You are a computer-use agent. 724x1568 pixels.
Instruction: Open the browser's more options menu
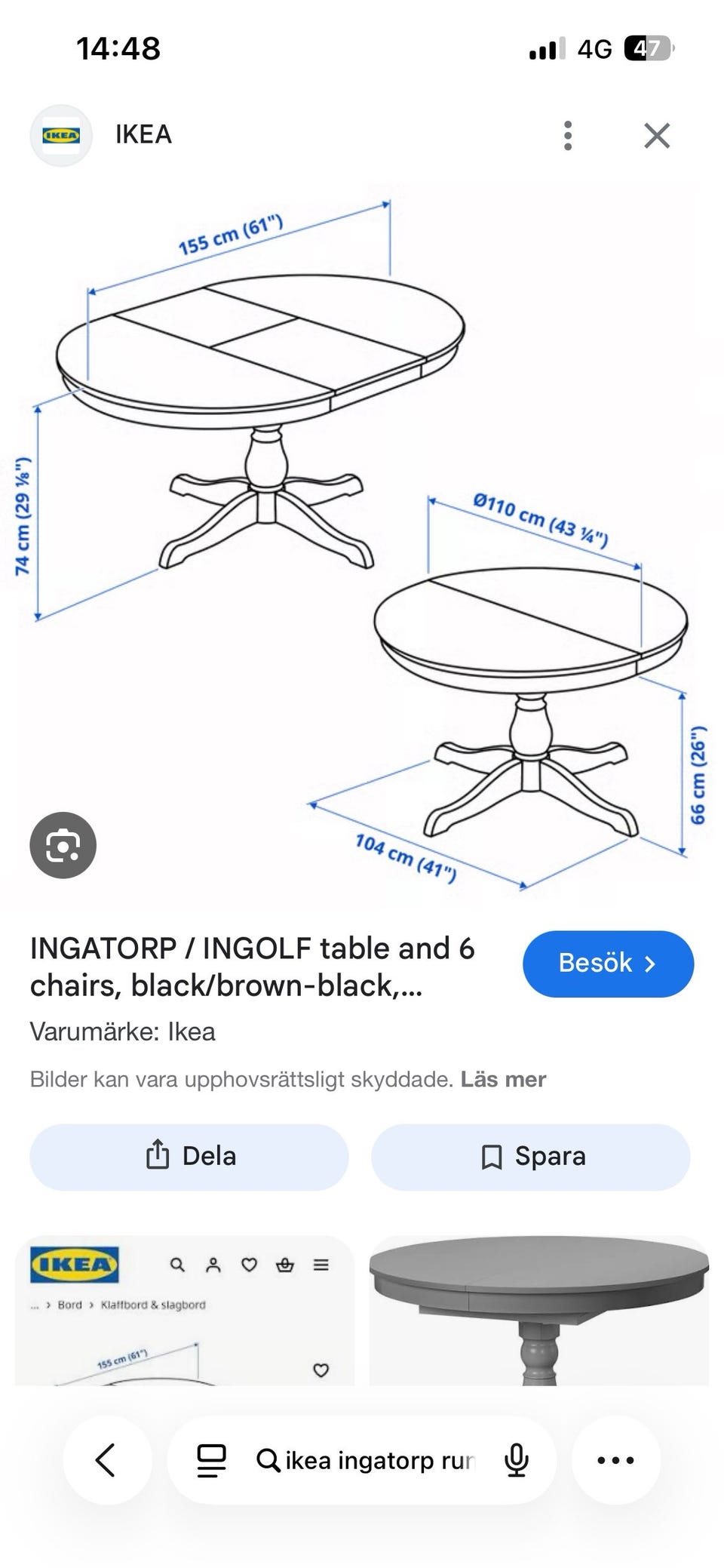(615, 1460)
